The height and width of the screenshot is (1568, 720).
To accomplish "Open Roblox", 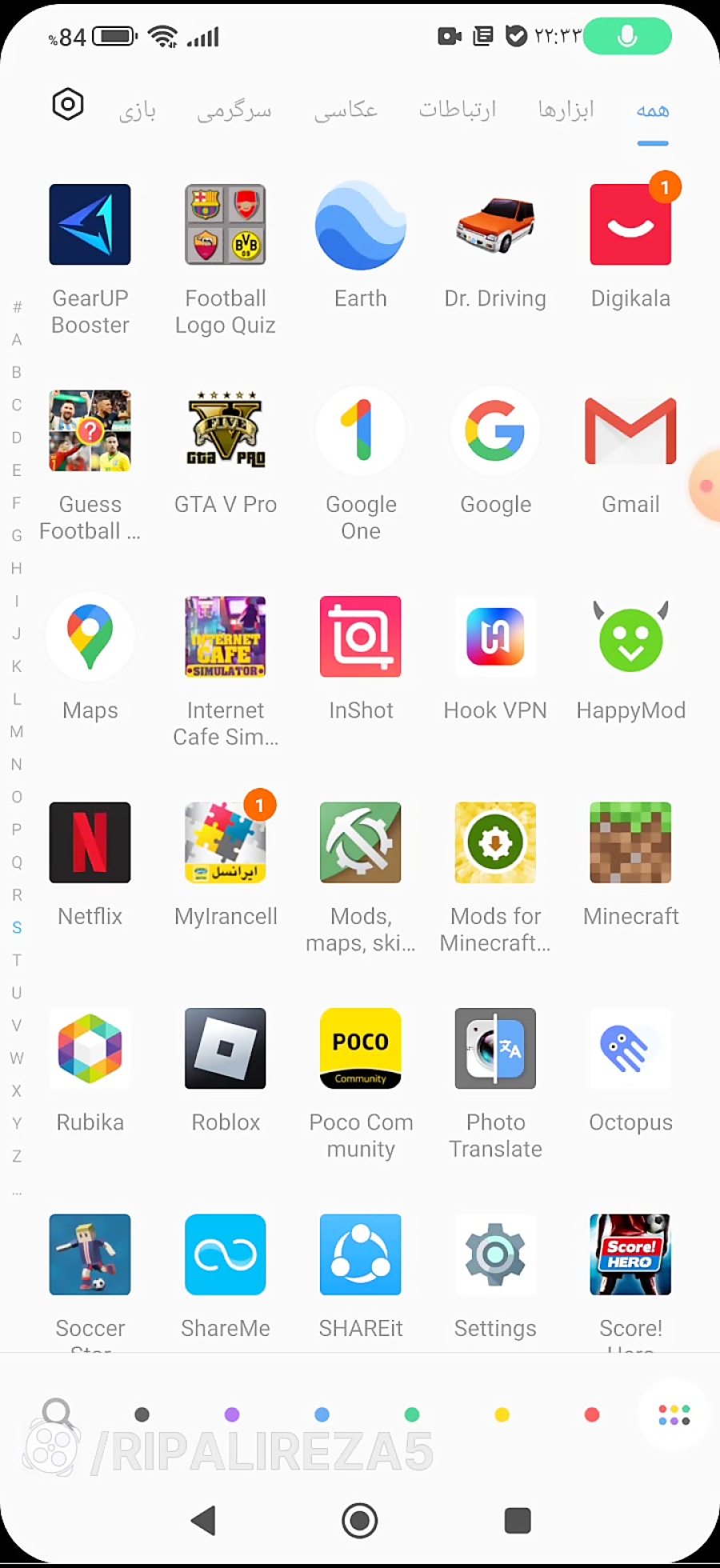I will coord(226,1049).
